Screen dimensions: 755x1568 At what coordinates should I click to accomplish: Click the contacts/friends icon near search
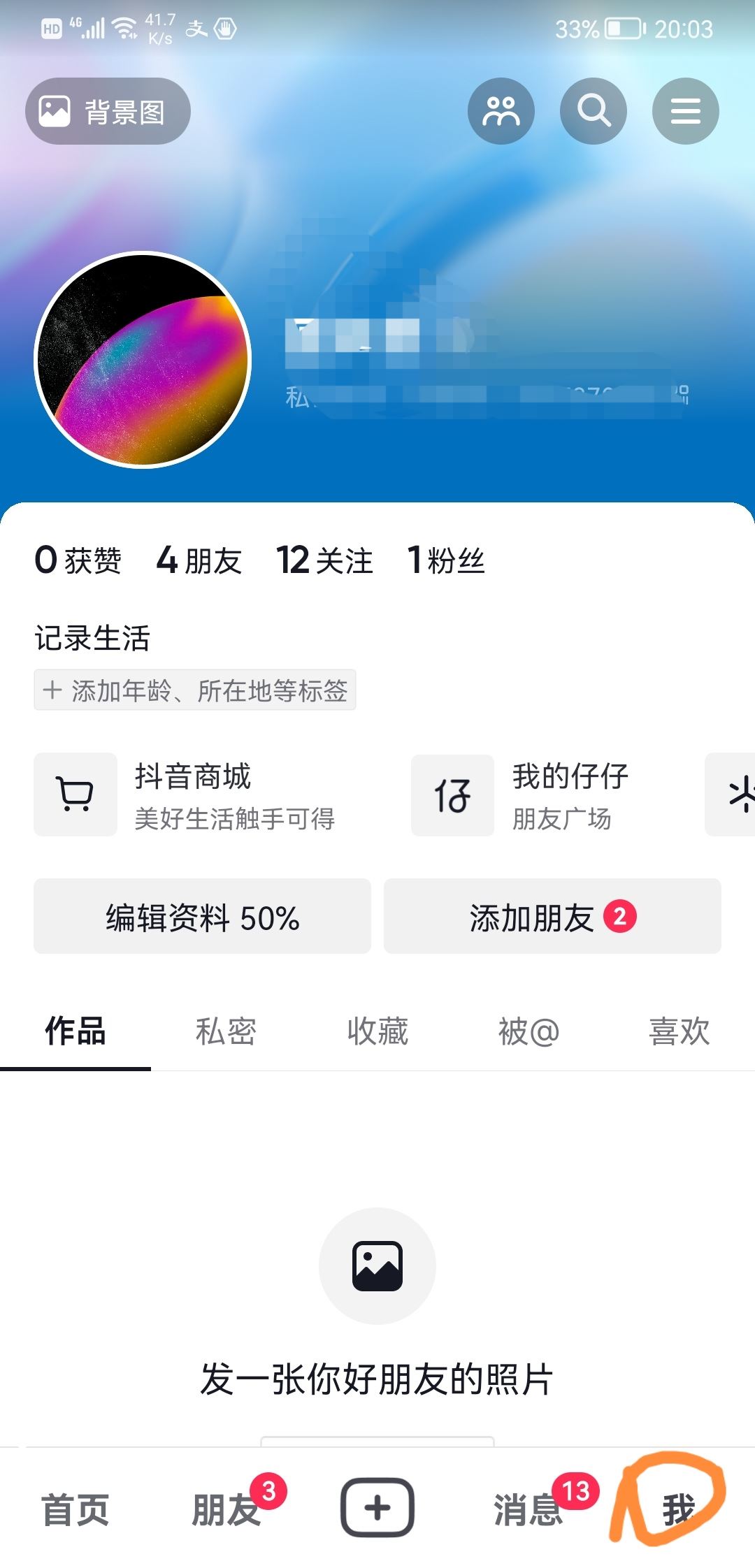tap(501, 110)
